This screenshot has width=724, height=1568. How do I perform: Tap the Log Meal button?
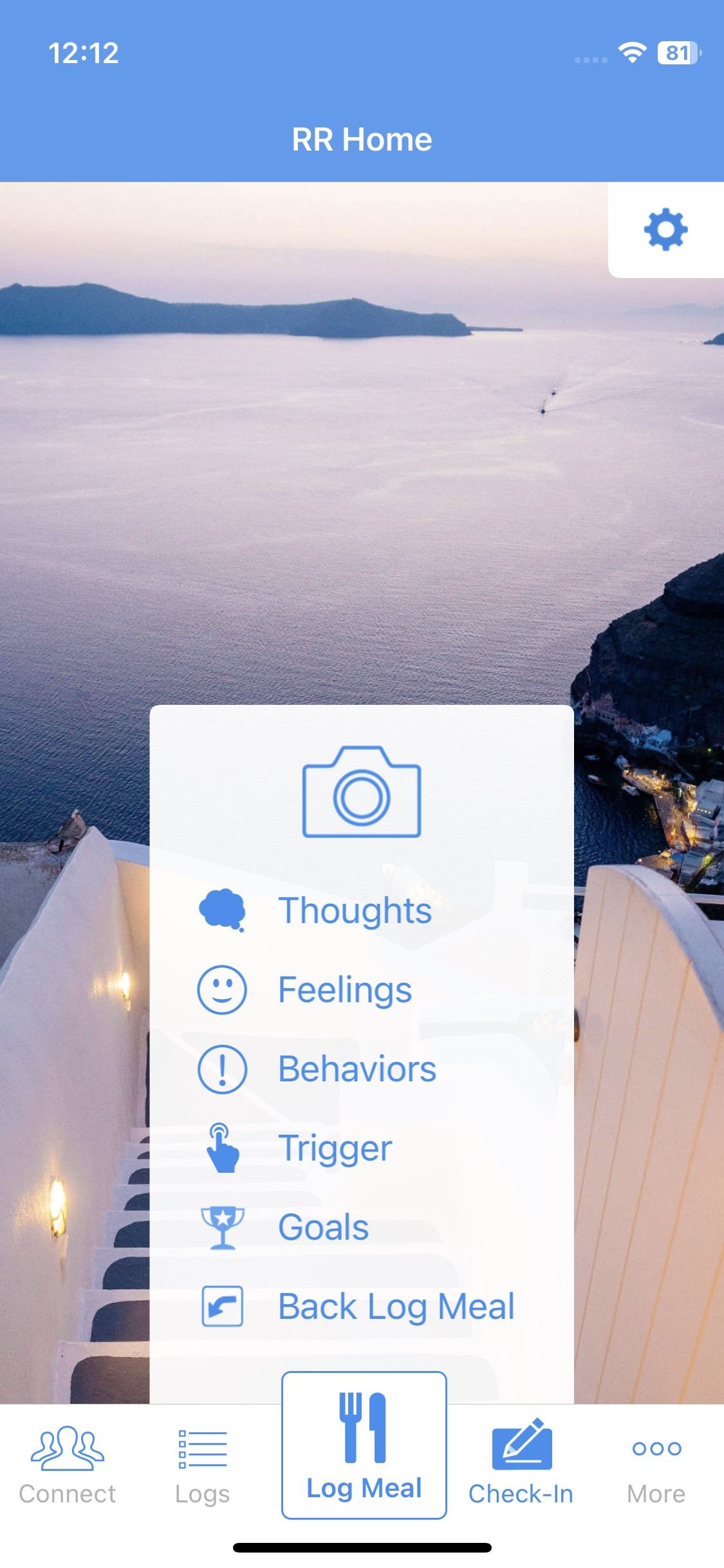[364, 1446]
